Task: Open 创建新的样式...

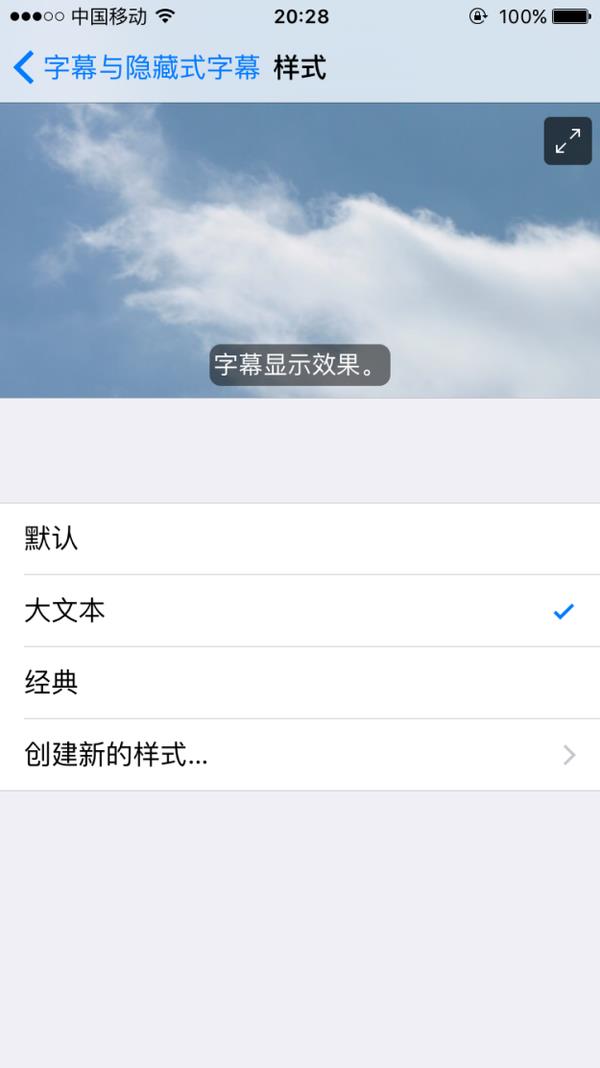Action: 300,755
